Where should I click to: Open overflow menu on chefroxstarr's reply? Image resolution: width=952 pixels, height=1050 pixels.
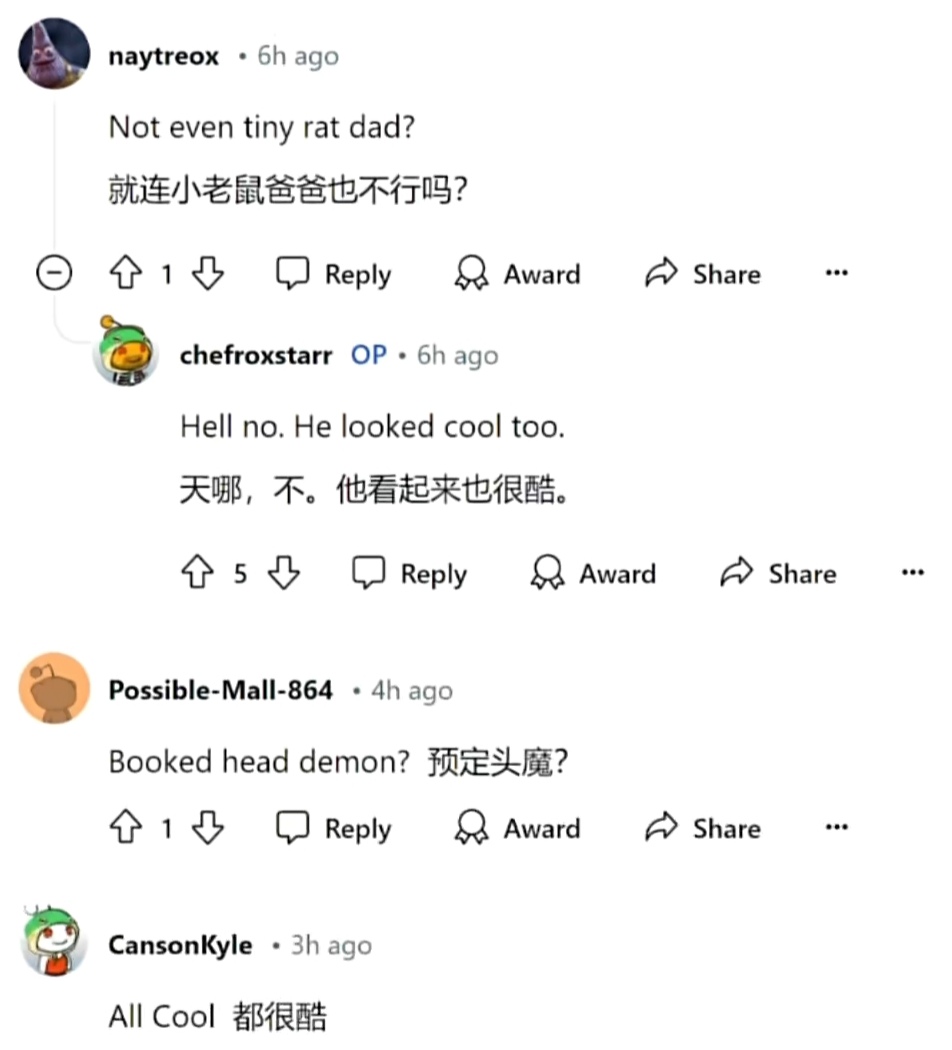click(x=913, y=572)
